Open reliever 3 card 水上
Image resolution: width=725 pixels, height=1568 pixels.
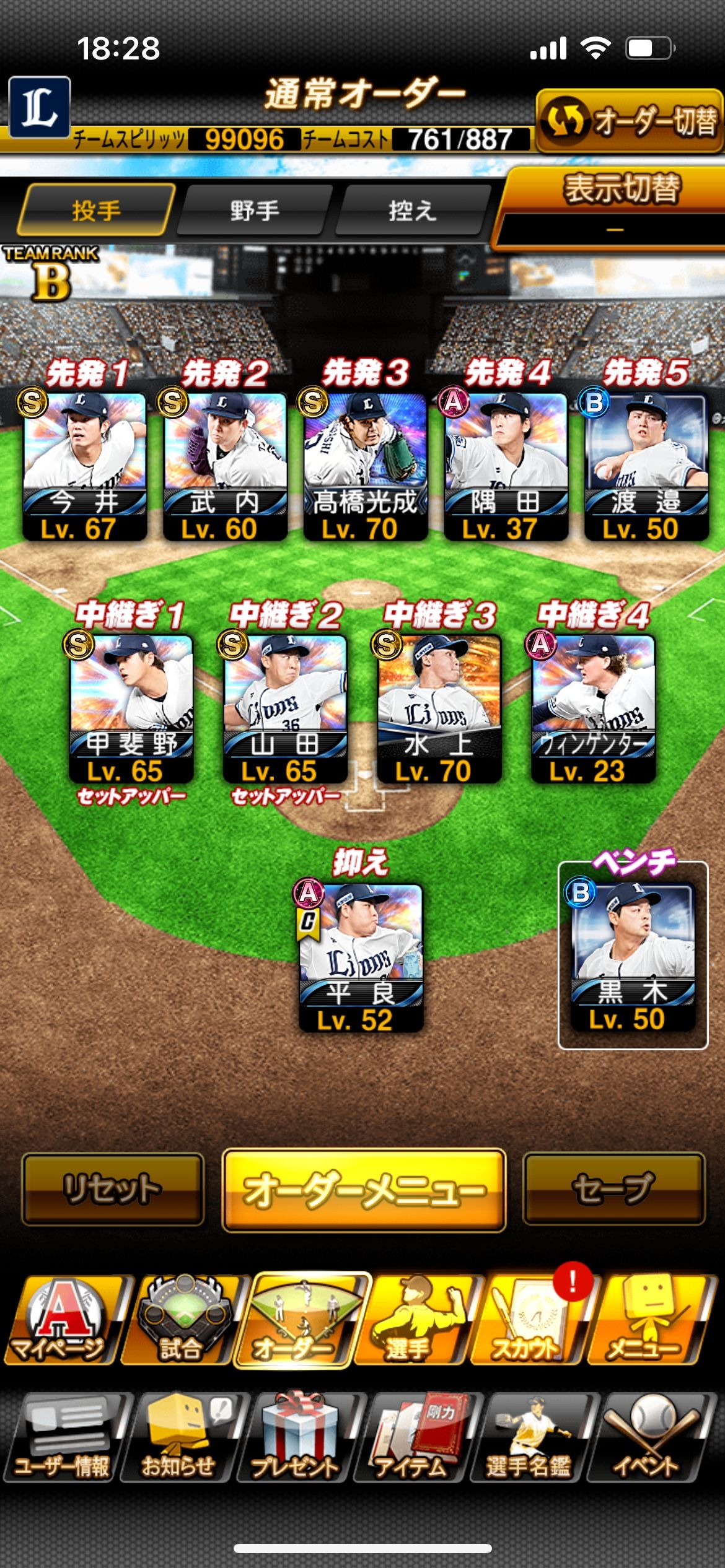(x=438, y=708)
